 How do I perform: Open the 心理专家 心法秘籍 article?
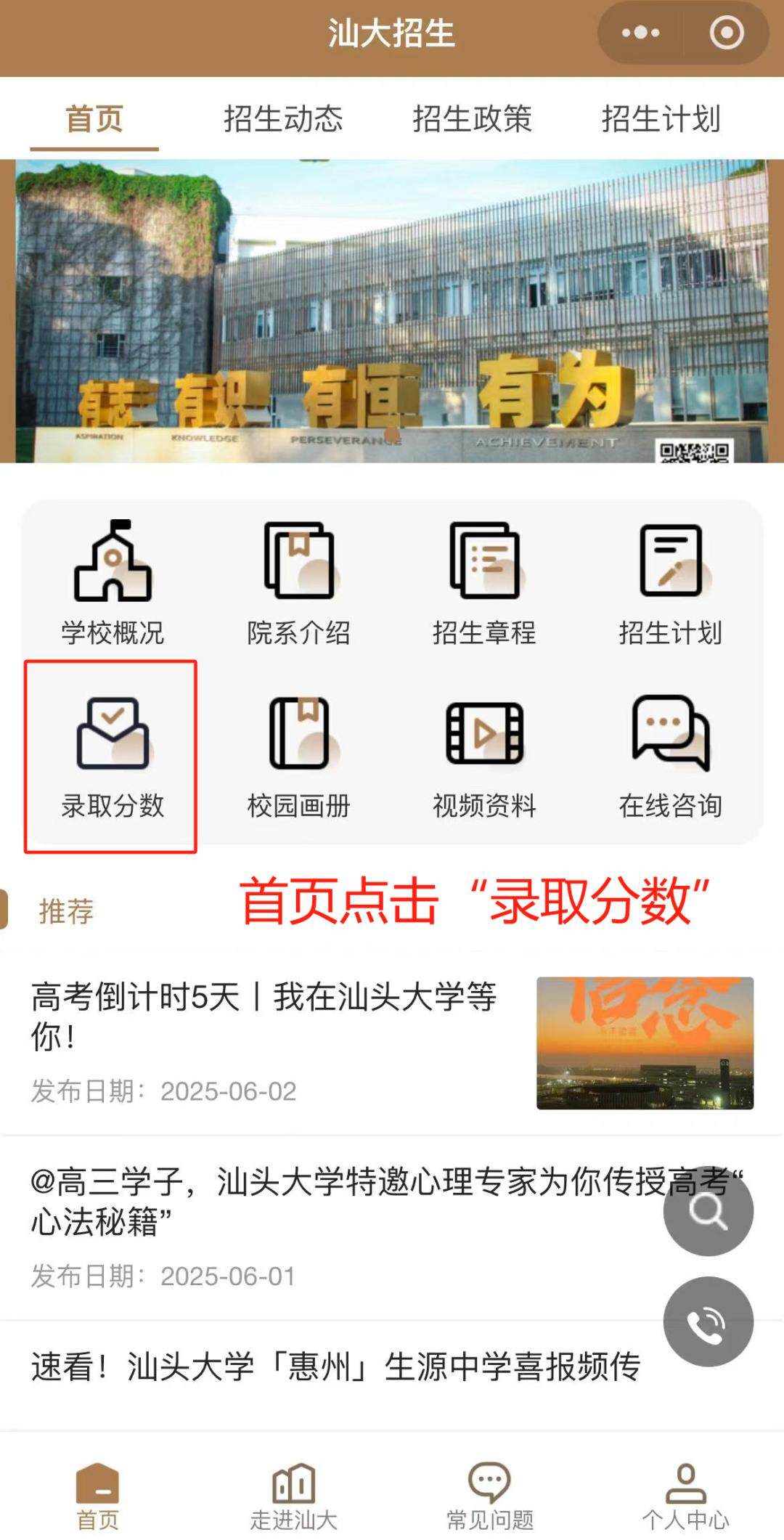[327, 1201]
